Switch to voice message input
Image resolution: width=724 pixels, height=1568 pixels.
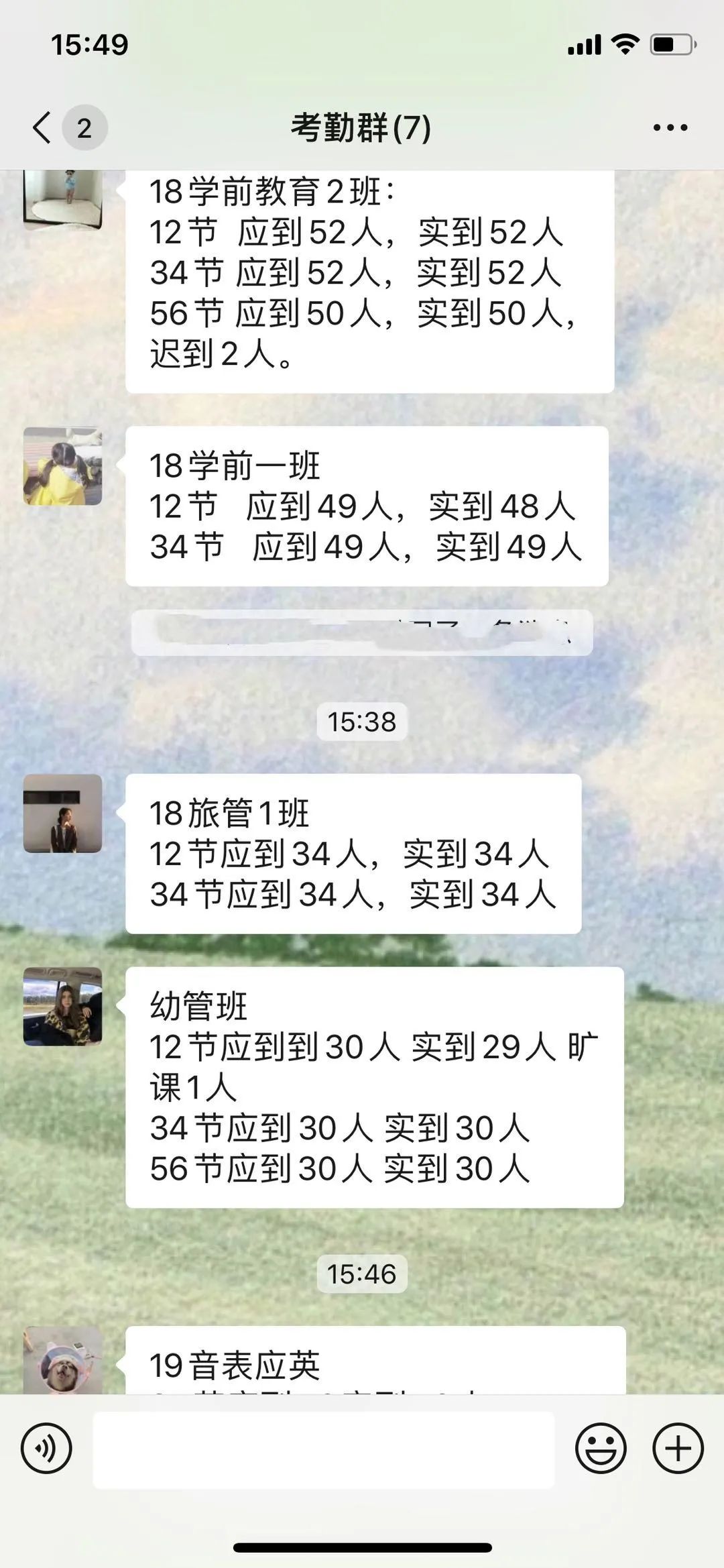click(x=46, y=1448)
